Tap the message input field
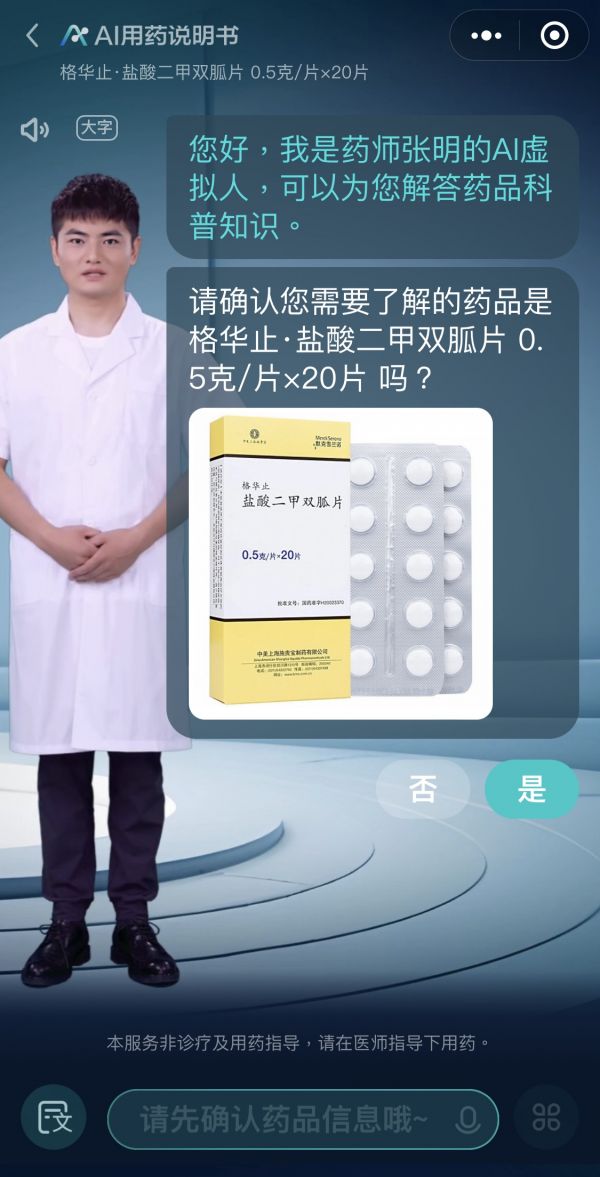 coord(285,1119)
